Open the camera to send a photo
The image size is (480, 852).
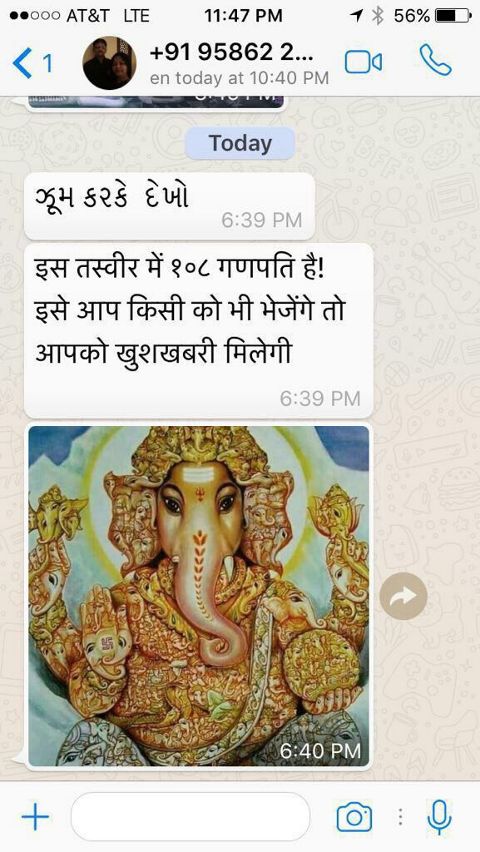[x=354, y=817]
